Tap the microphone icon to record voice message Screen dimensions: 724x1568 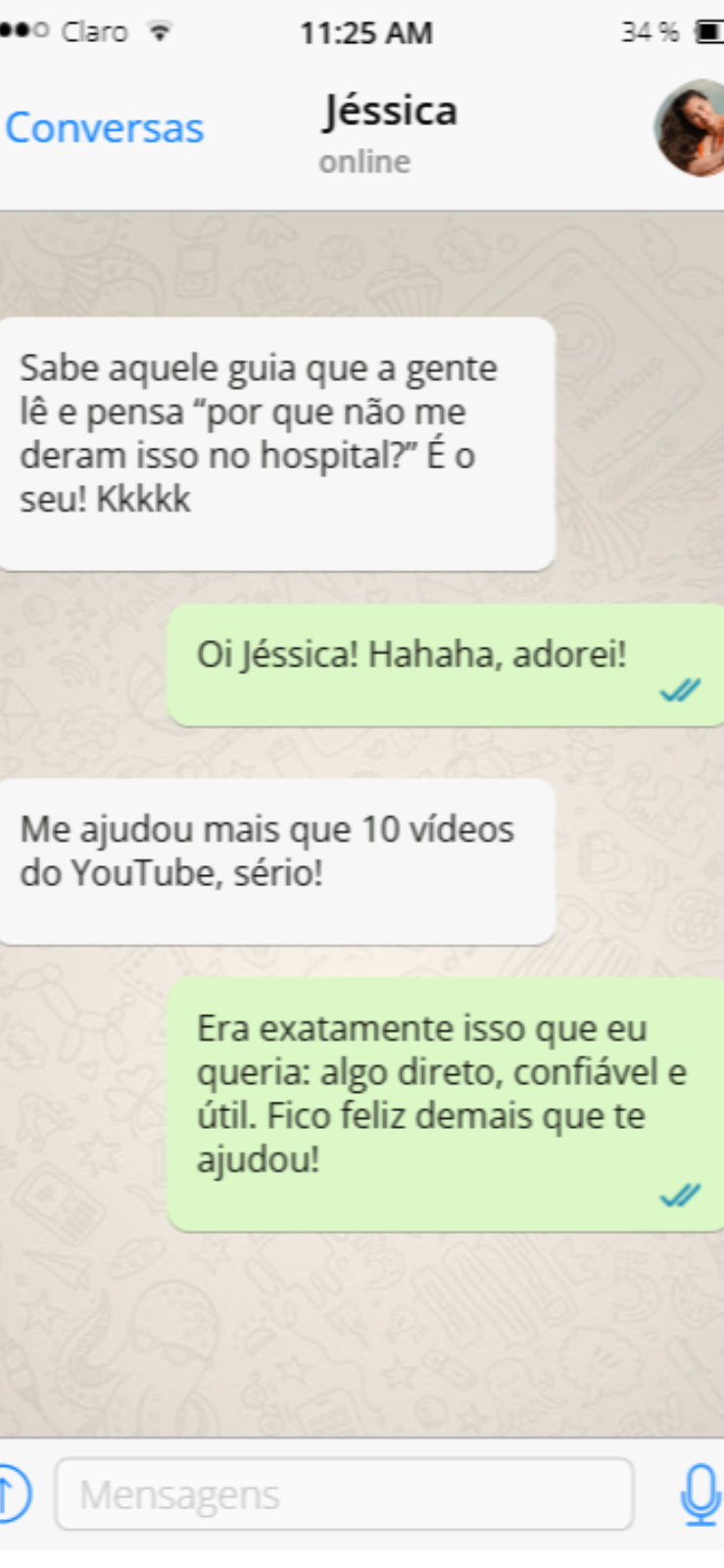click(x=698, y=1494)
